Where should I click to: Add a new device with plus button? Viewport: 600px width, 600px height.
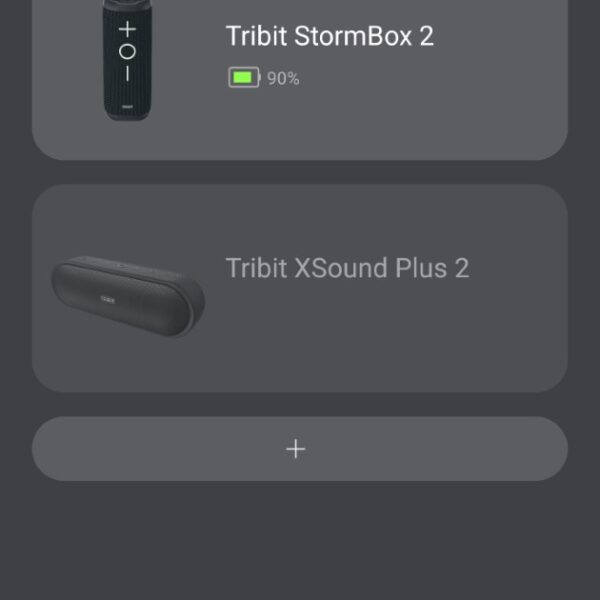296,449
